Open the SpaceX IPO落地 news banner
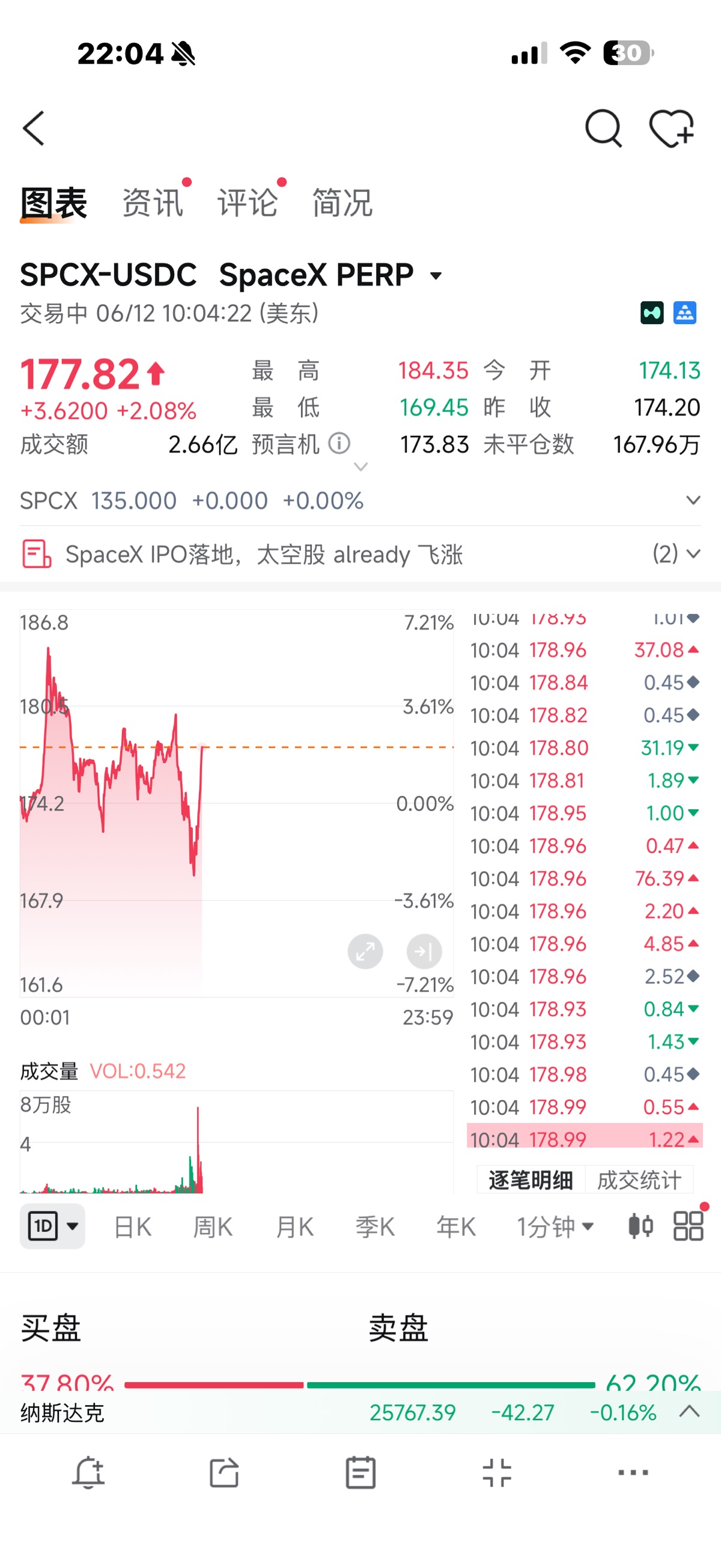This screenshot has width=721, height=1568. (x=360, y=554)
